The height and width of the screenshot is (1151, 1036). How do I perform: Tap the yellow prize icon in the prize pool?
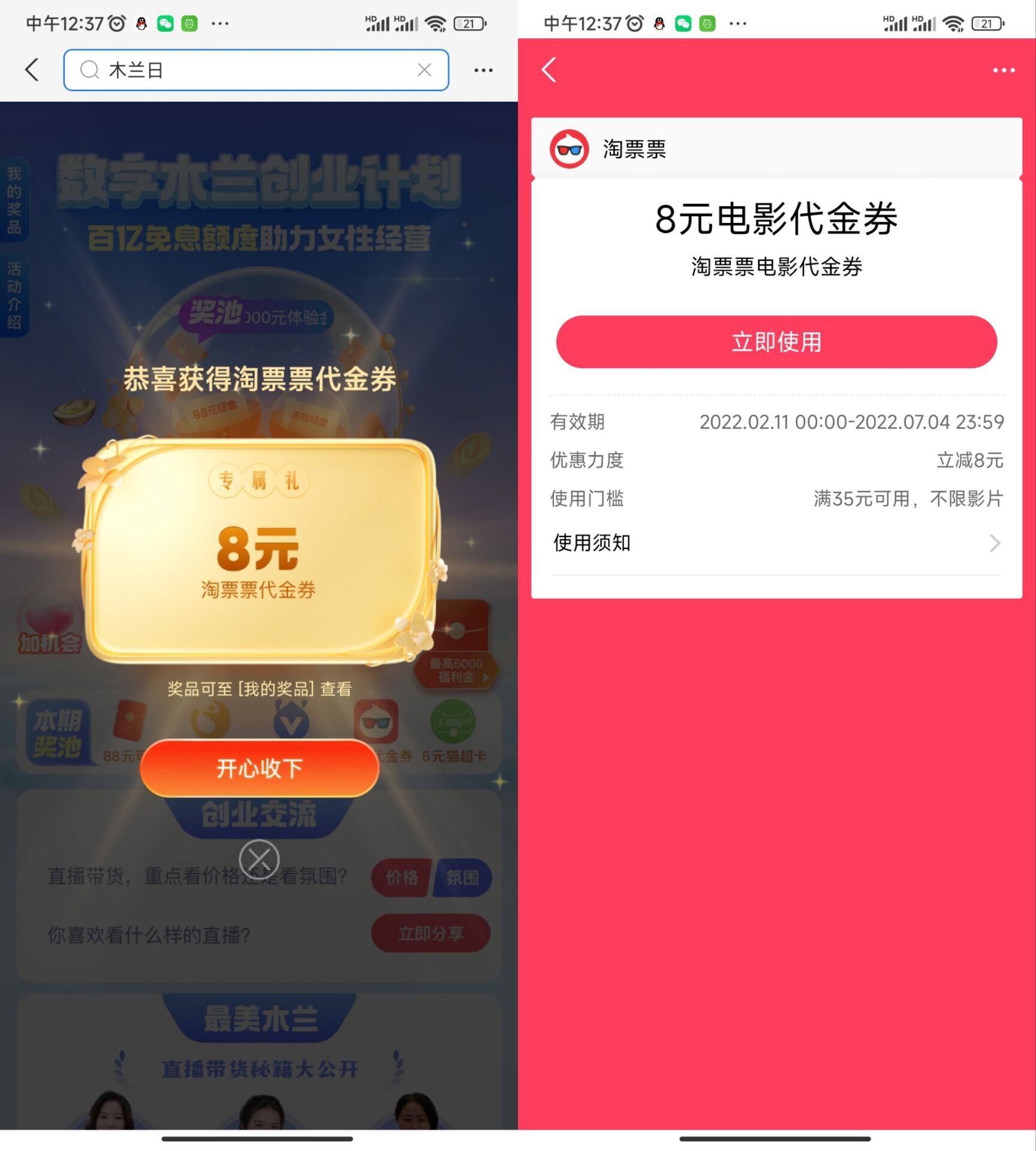click(210, 719)
